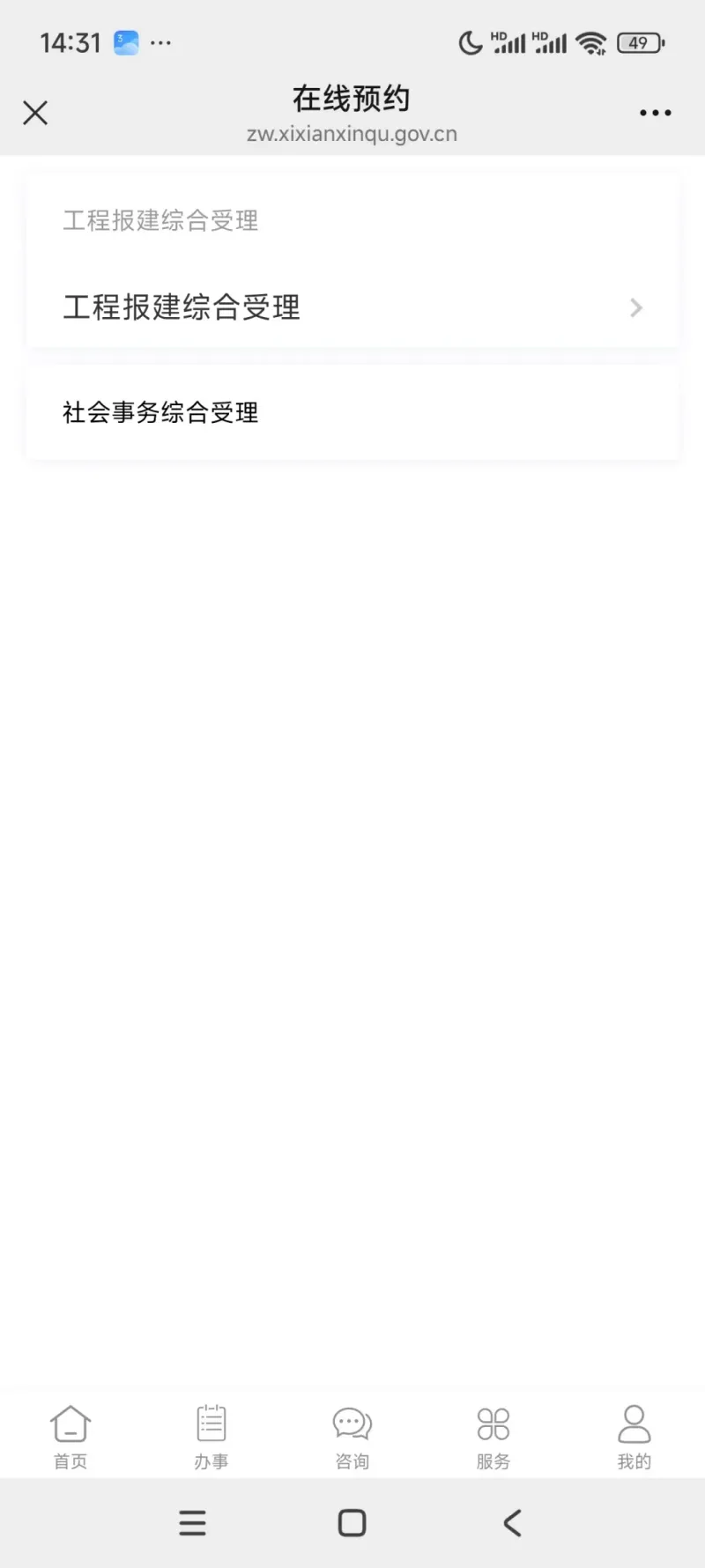Close the 在线预约 web page
This screenshot has width=705, height=1568.
(35, 113)
